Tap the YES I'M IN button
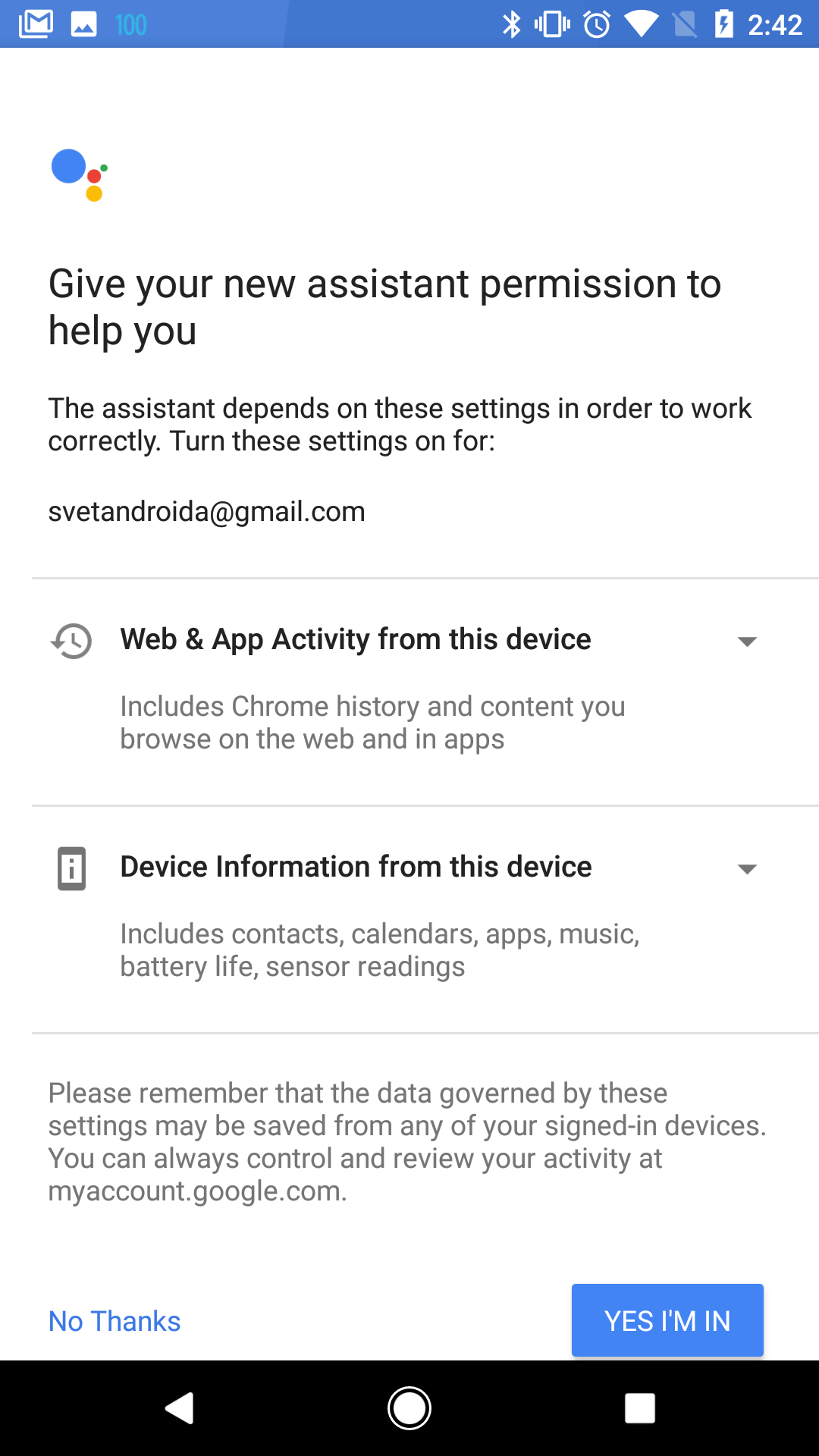 667,1320
